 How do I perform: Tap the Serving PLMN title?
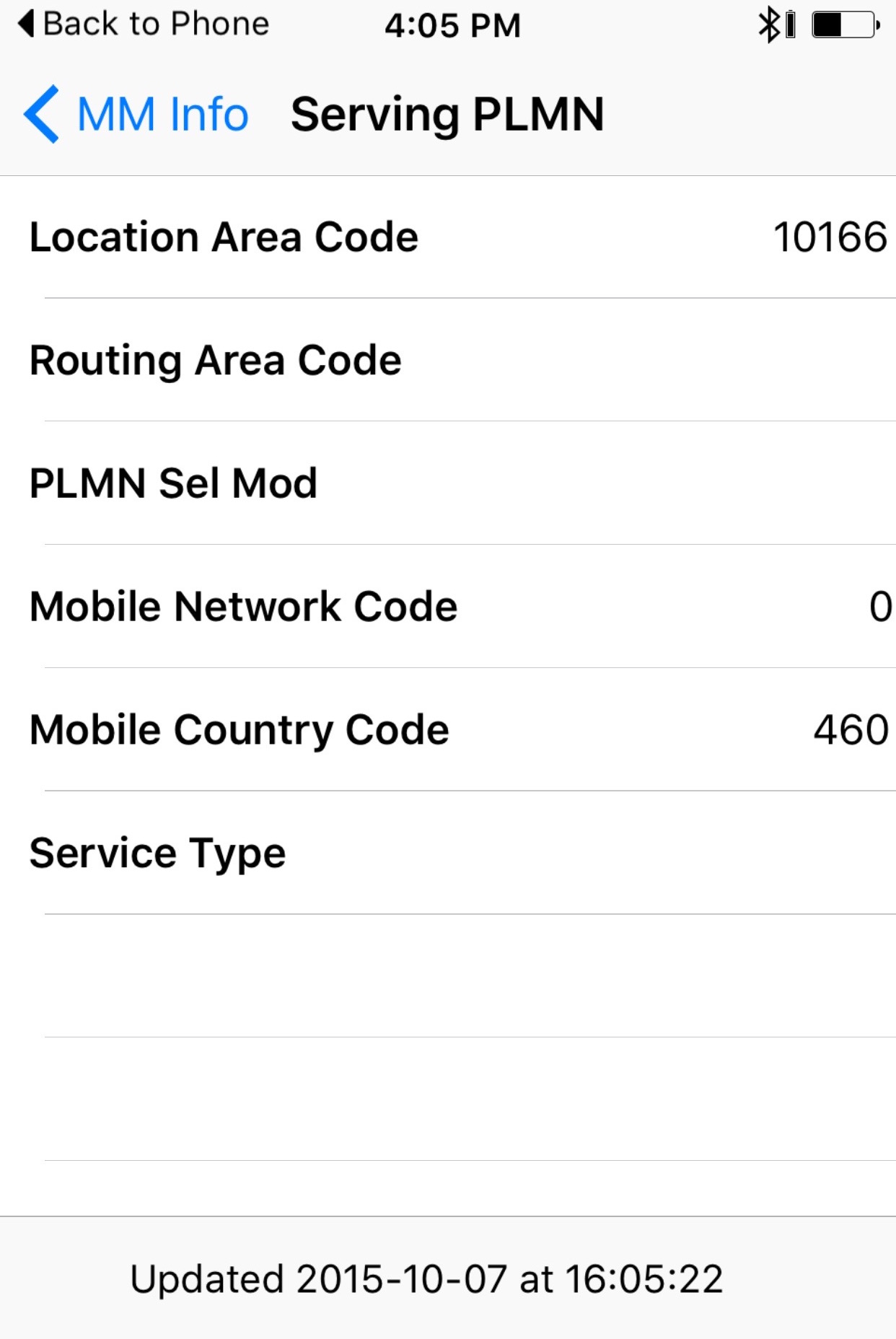click(x=447, y=113)
